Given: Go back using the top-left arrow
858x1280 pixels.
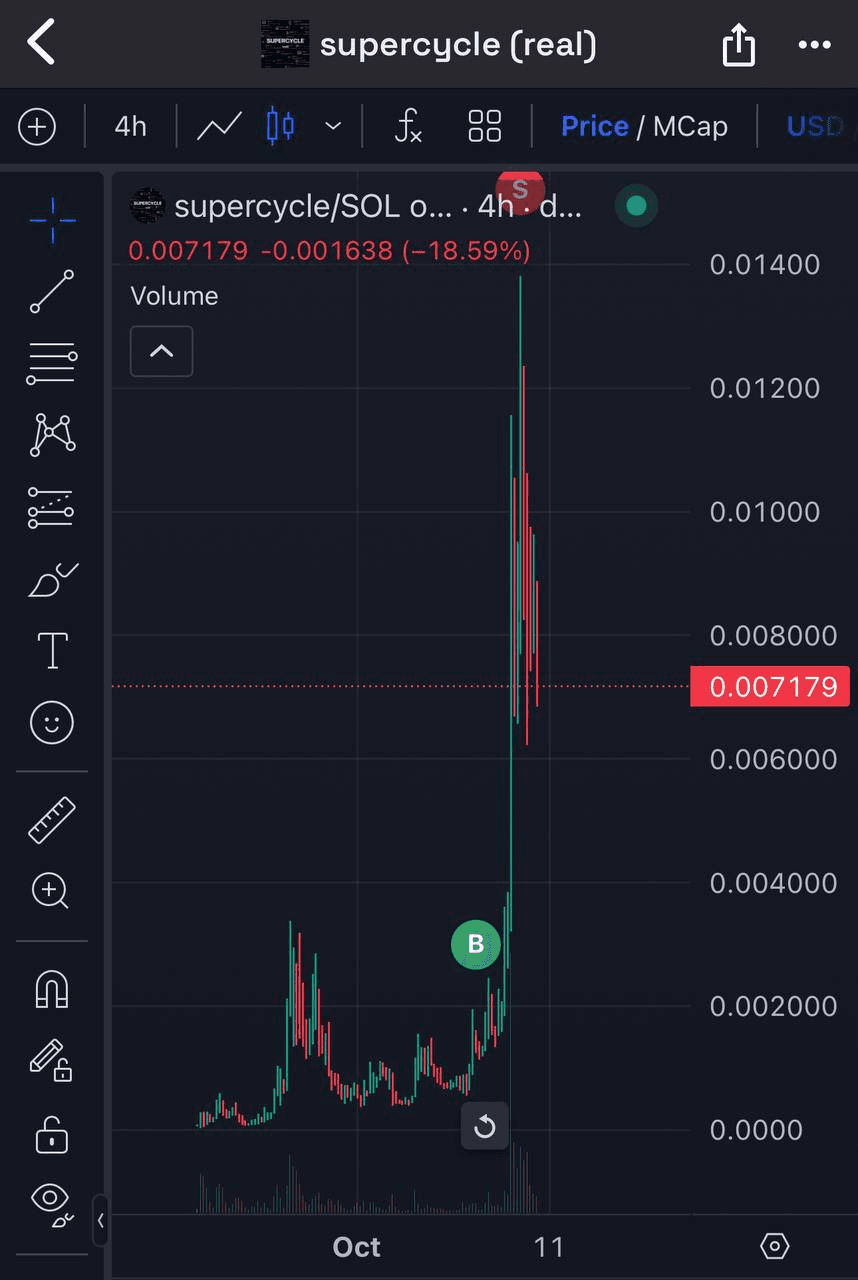Looking at the screenshot, I should point(41,44).
